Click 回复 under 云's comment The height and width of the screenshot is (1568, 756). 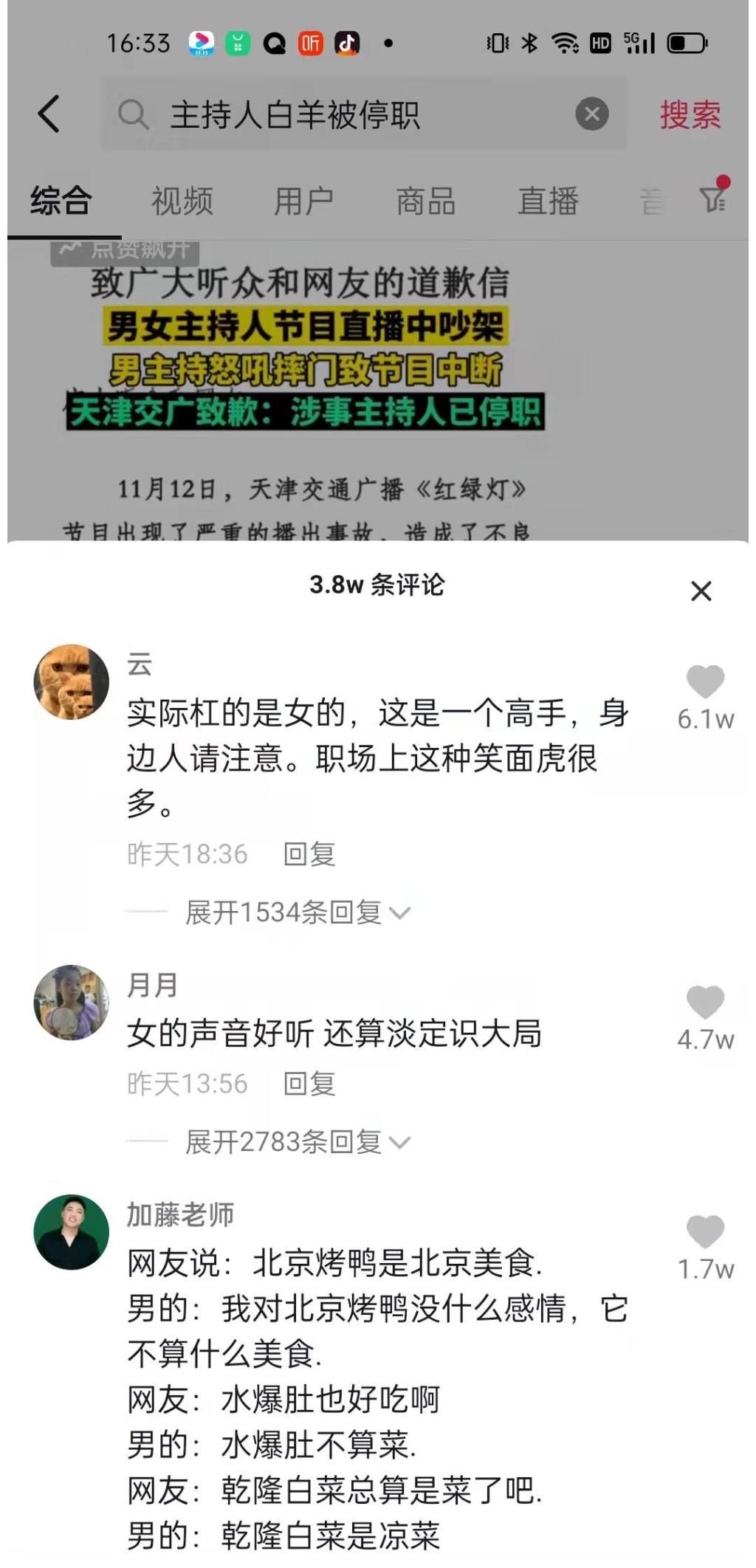pyautogui.click(x=310, y=855)
